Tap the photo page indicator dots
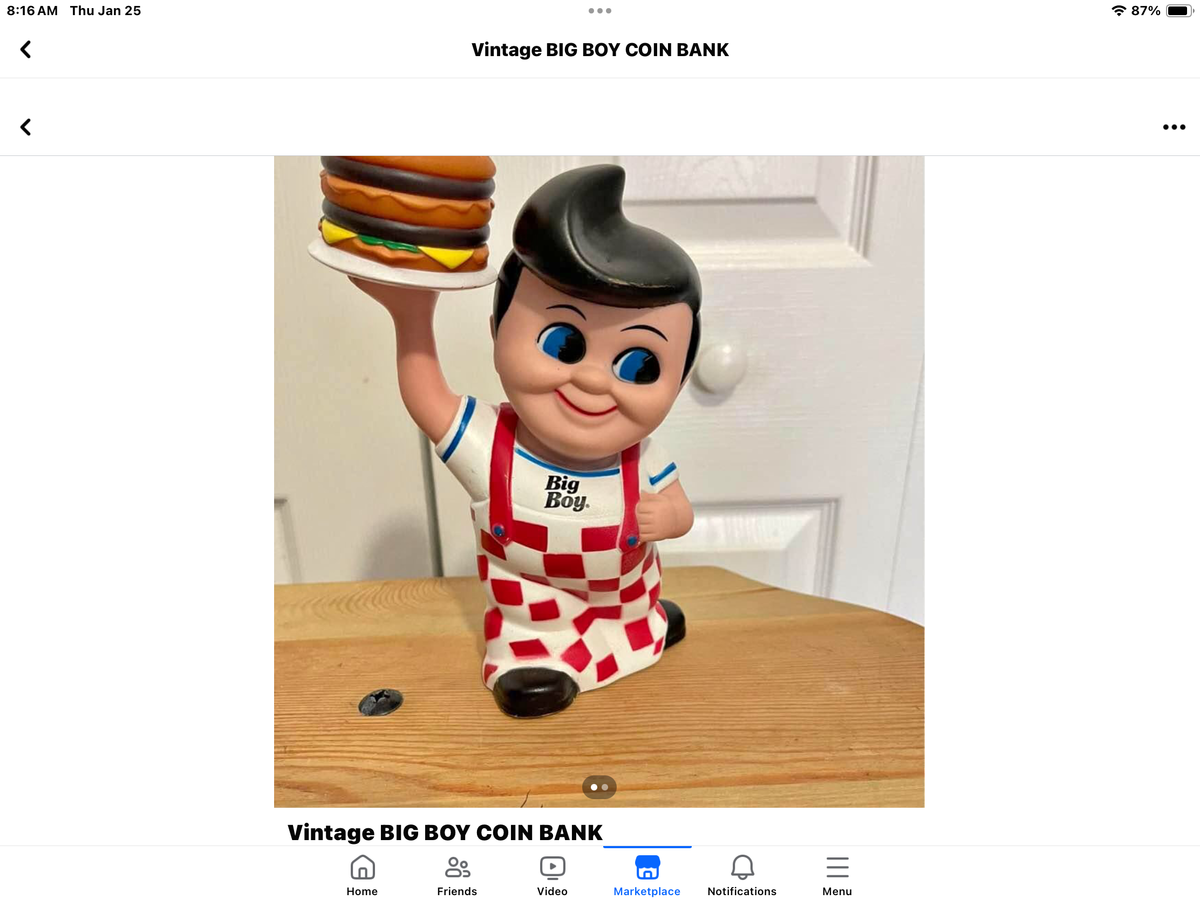Image resolution: width=1200 pixels, height=900 pixels. click(x=599, y=787)
